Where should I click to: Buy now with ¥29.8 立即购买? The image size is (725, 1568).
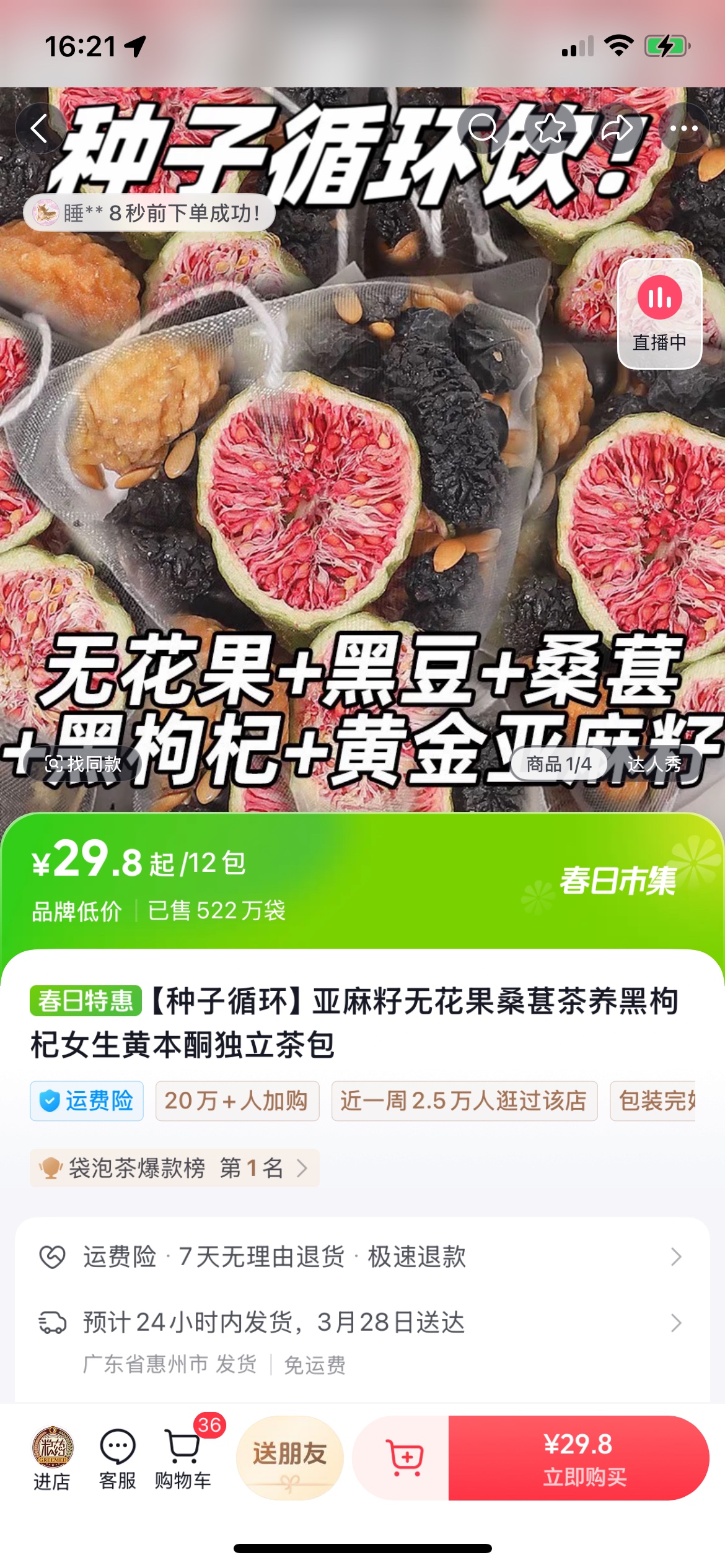pyautogui.click(x=578, y=1457)
